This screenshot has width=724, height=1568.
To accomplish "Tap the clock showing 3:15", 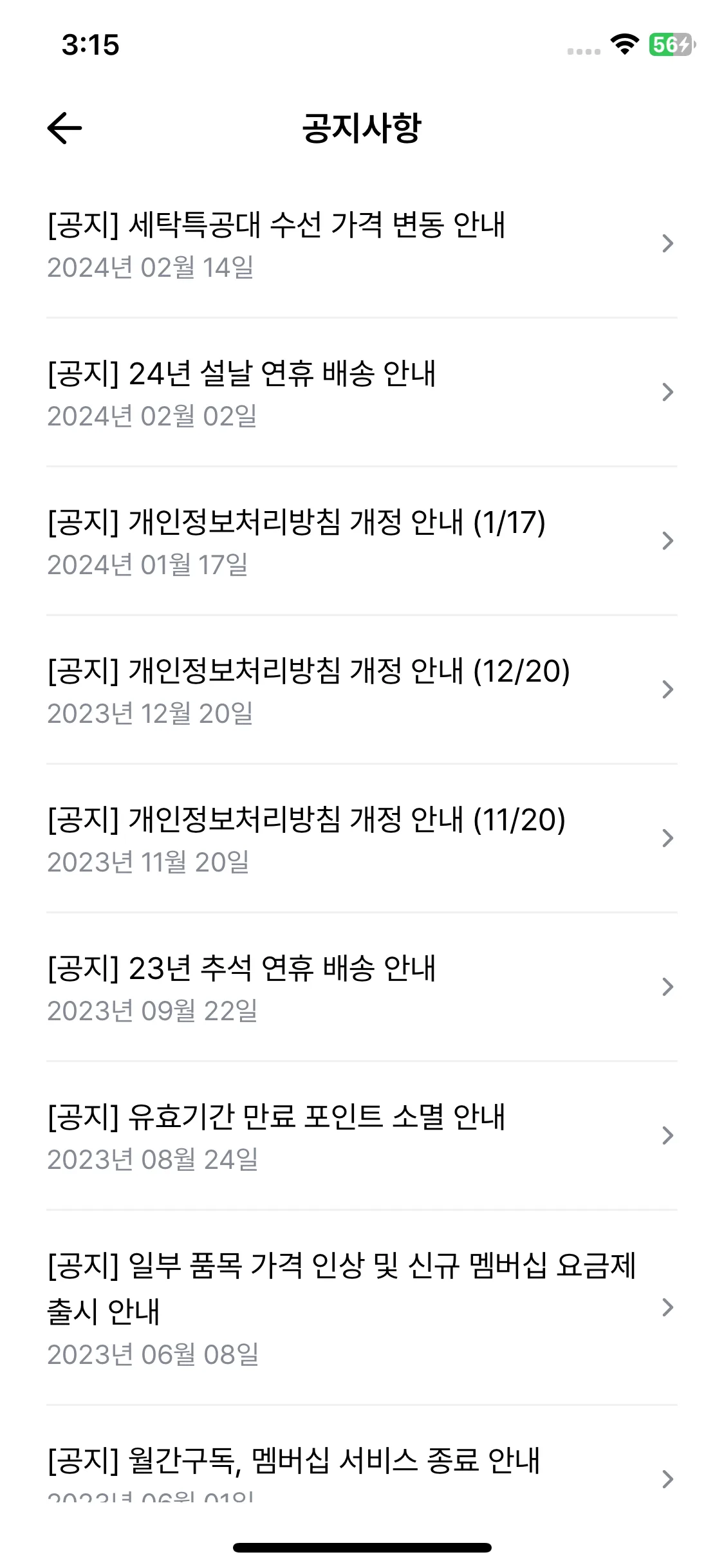I will tap(90, 45).
